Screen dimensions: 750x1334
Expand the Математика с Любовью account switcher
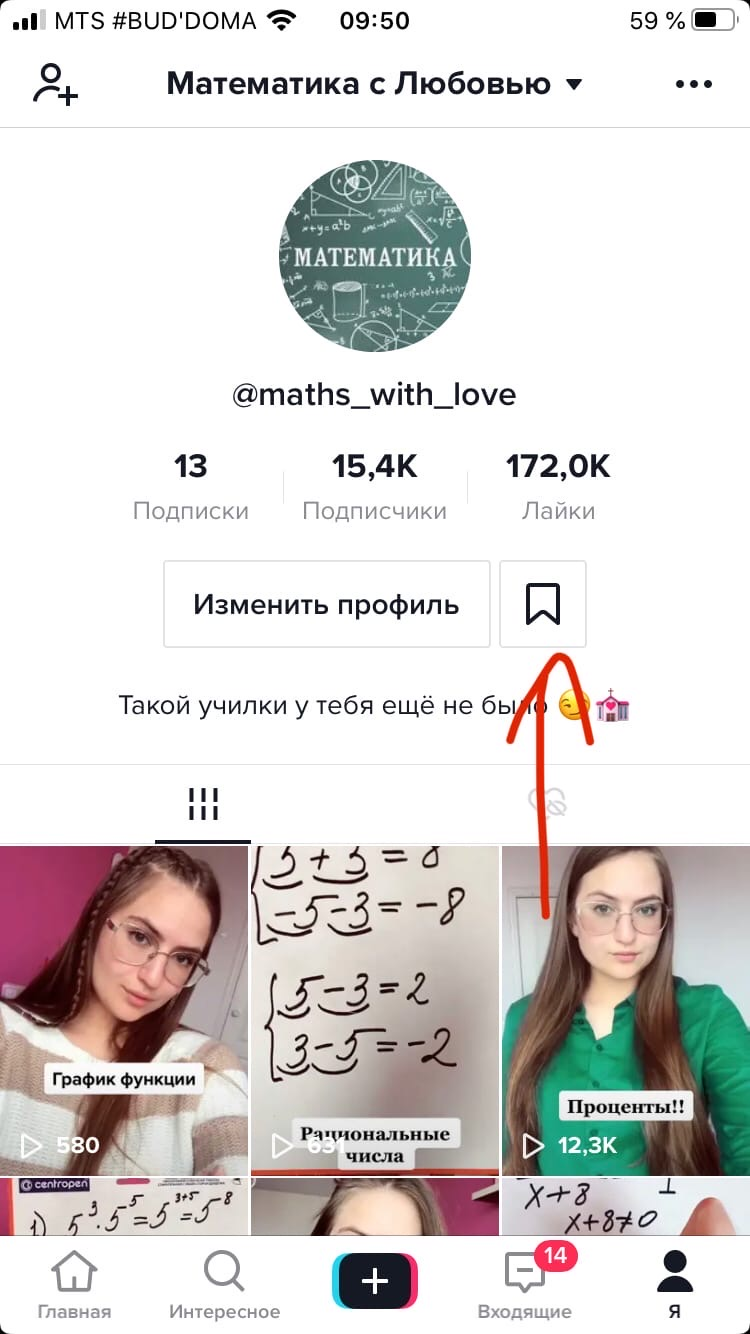[374, 84]
